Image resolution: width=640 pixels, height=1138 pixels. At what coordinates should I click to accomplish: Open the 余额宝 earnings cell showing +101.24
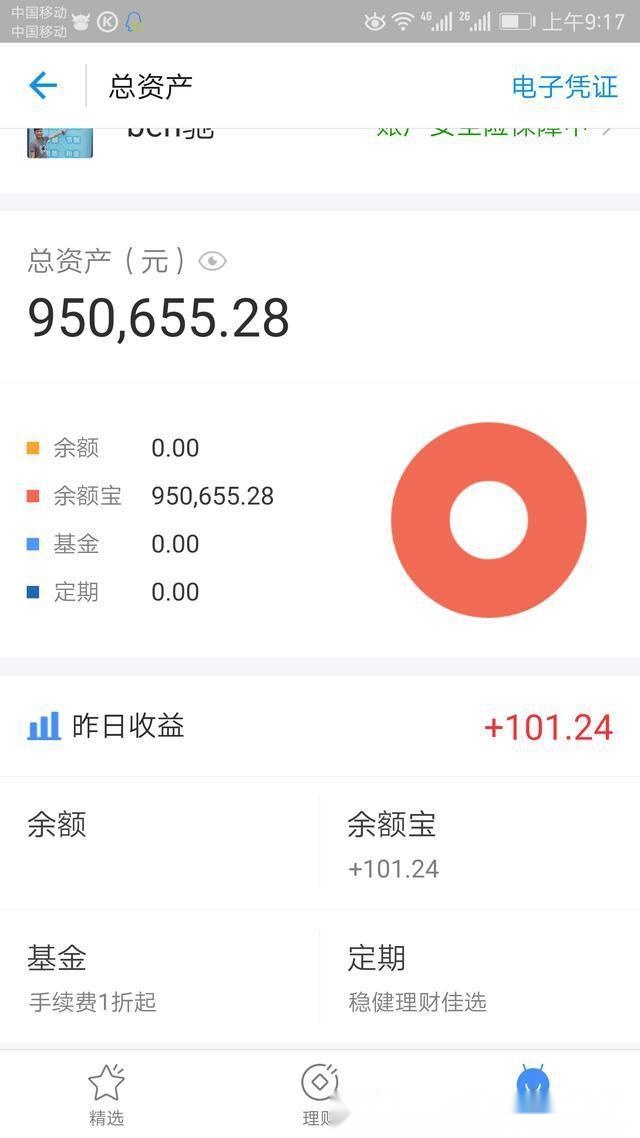(480, 842)
